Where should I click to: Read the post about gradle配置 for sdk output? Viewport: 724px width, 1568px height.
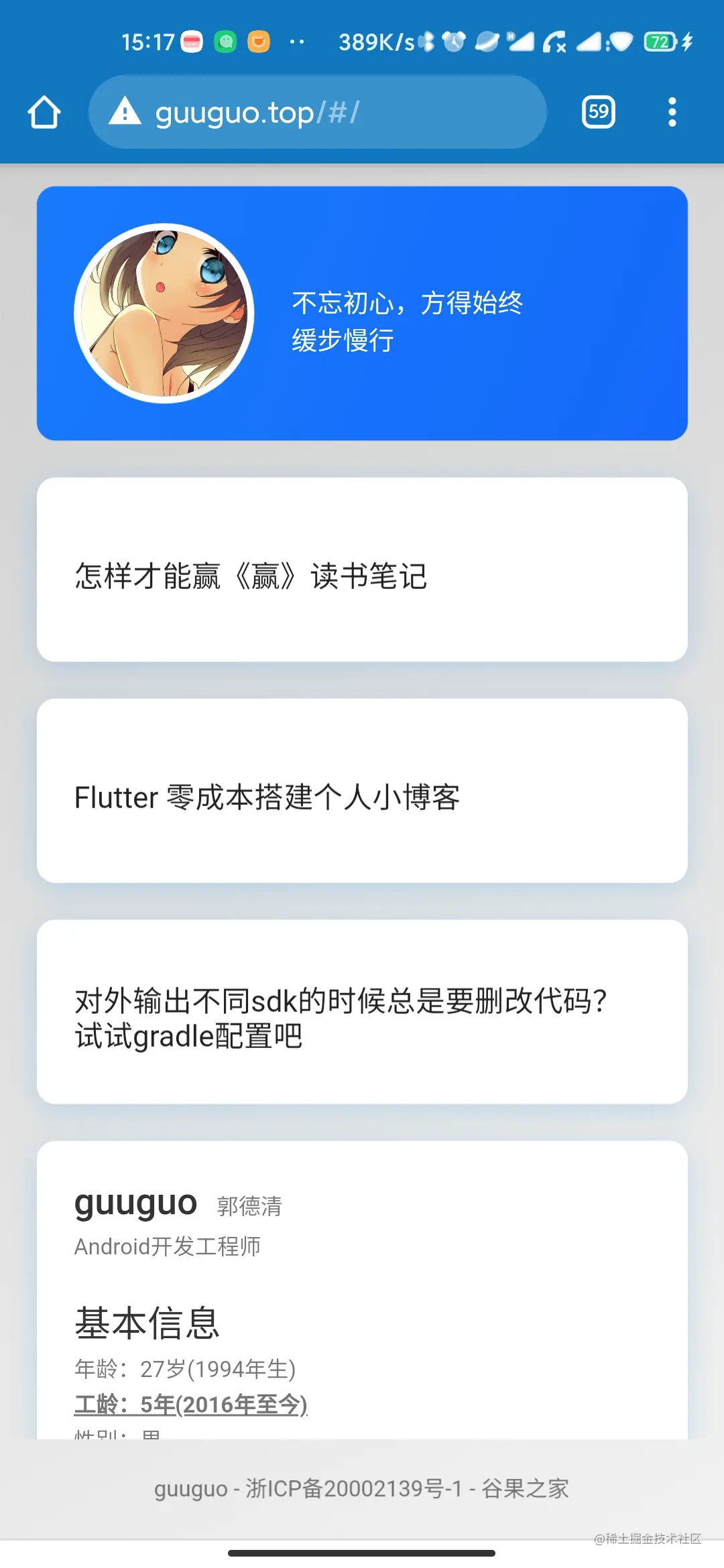click(362, 1012)
